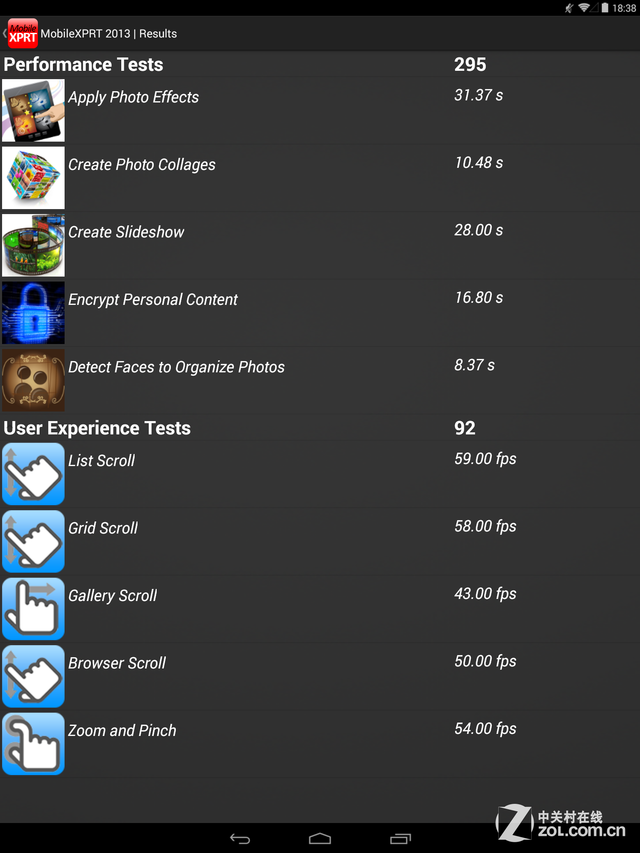Go back via the MobileXPRT app icon
Viewport: 640px width, 853px height.
(x=22, y=33)
